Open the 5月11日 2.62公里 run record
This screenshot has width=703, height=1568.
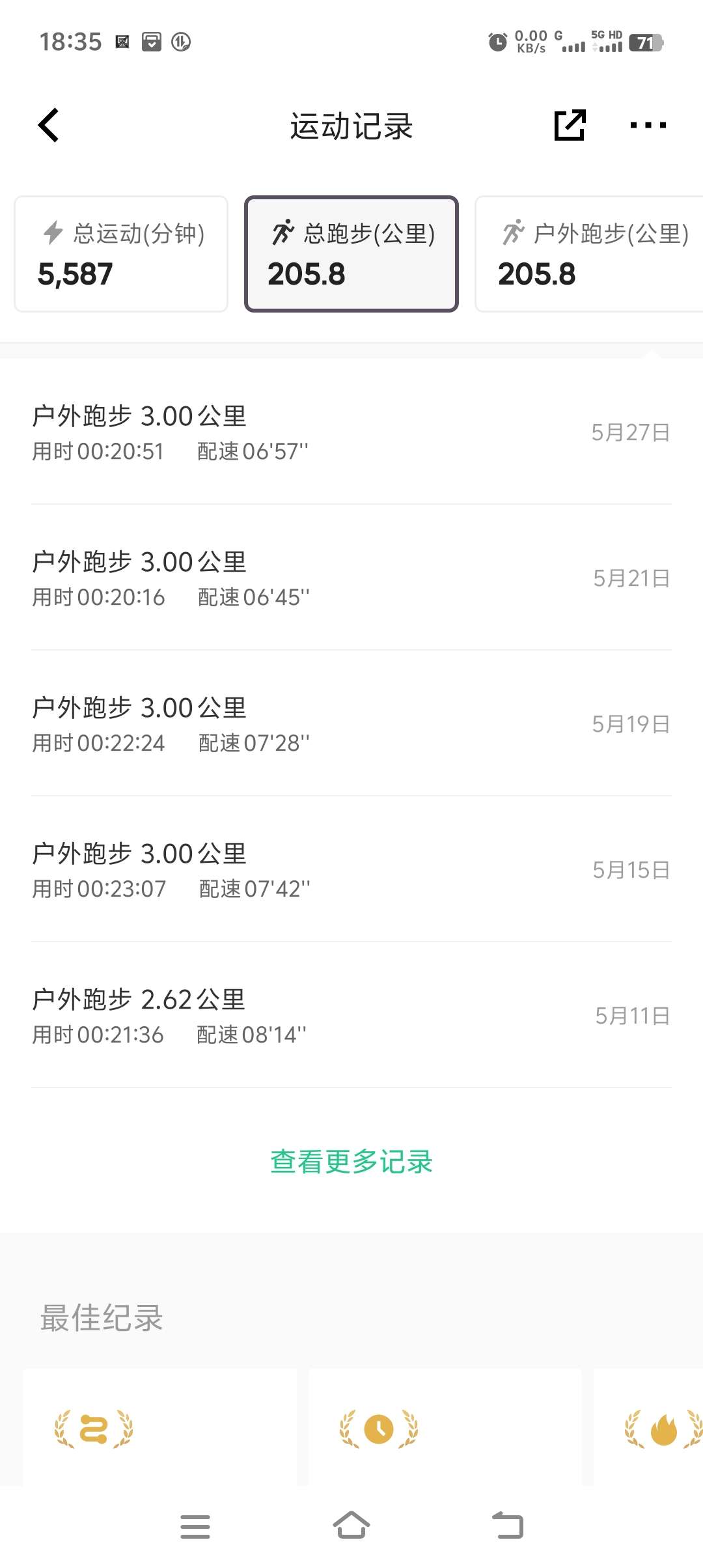(x=351, y=1015)
